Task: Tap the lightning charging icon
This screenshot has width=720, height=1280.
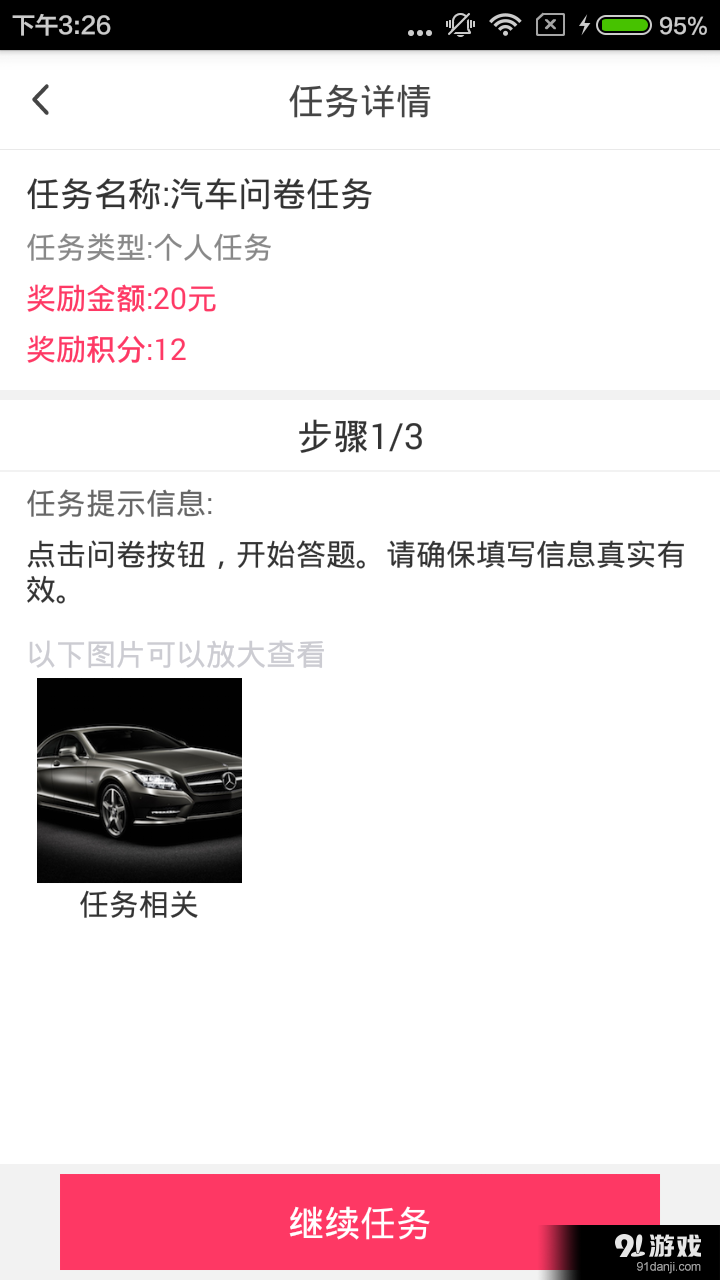Action: [584, 27]
